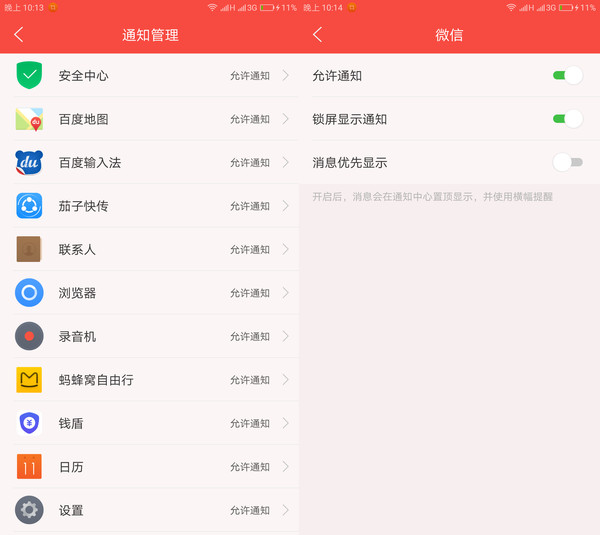Go back from 通知管理 screen
Screen dimensions: 600x535
(19, 35)
